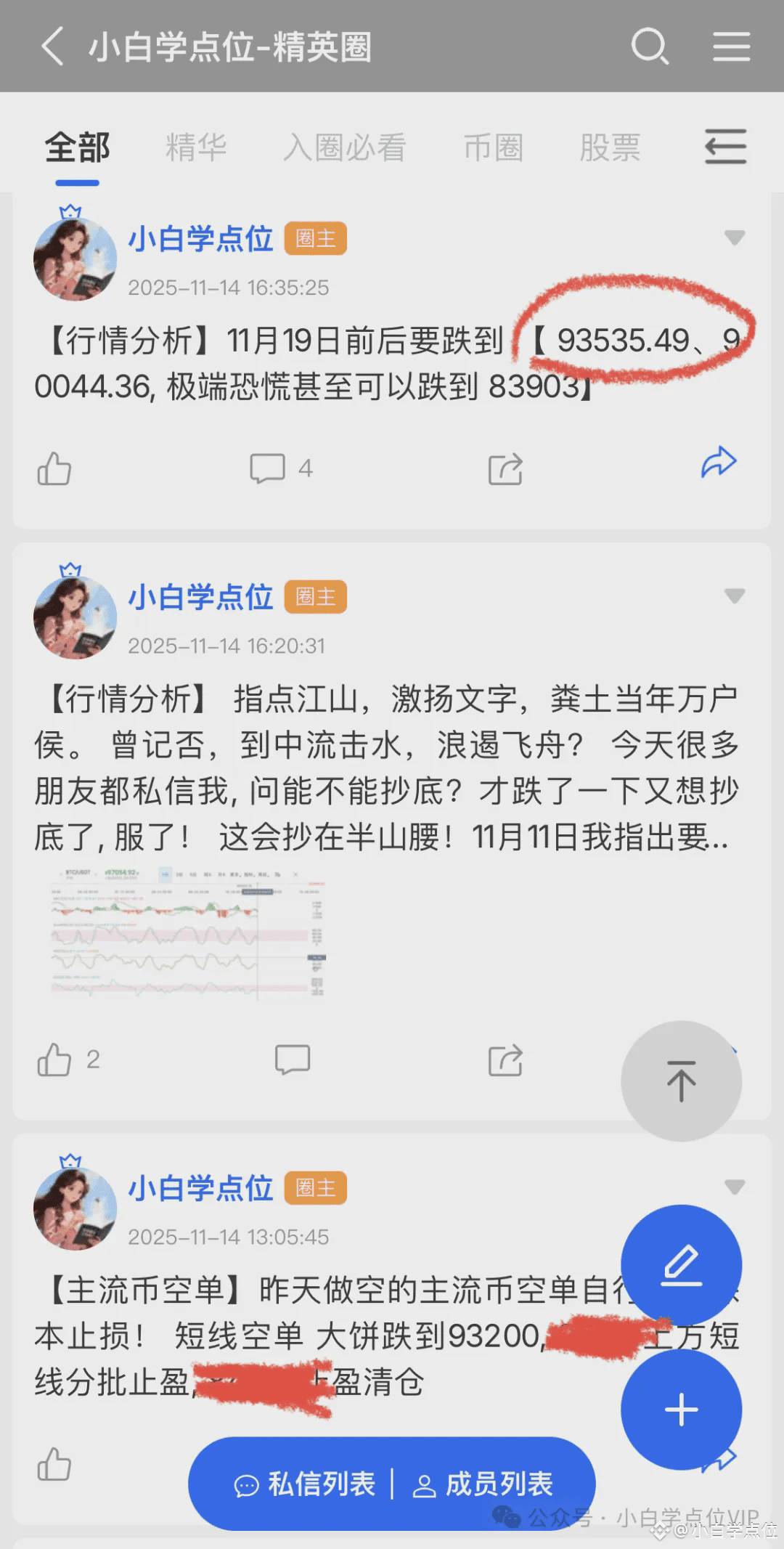Expand options on the 主流币空单 post
784x1549 pixels.
point(735,1186)
